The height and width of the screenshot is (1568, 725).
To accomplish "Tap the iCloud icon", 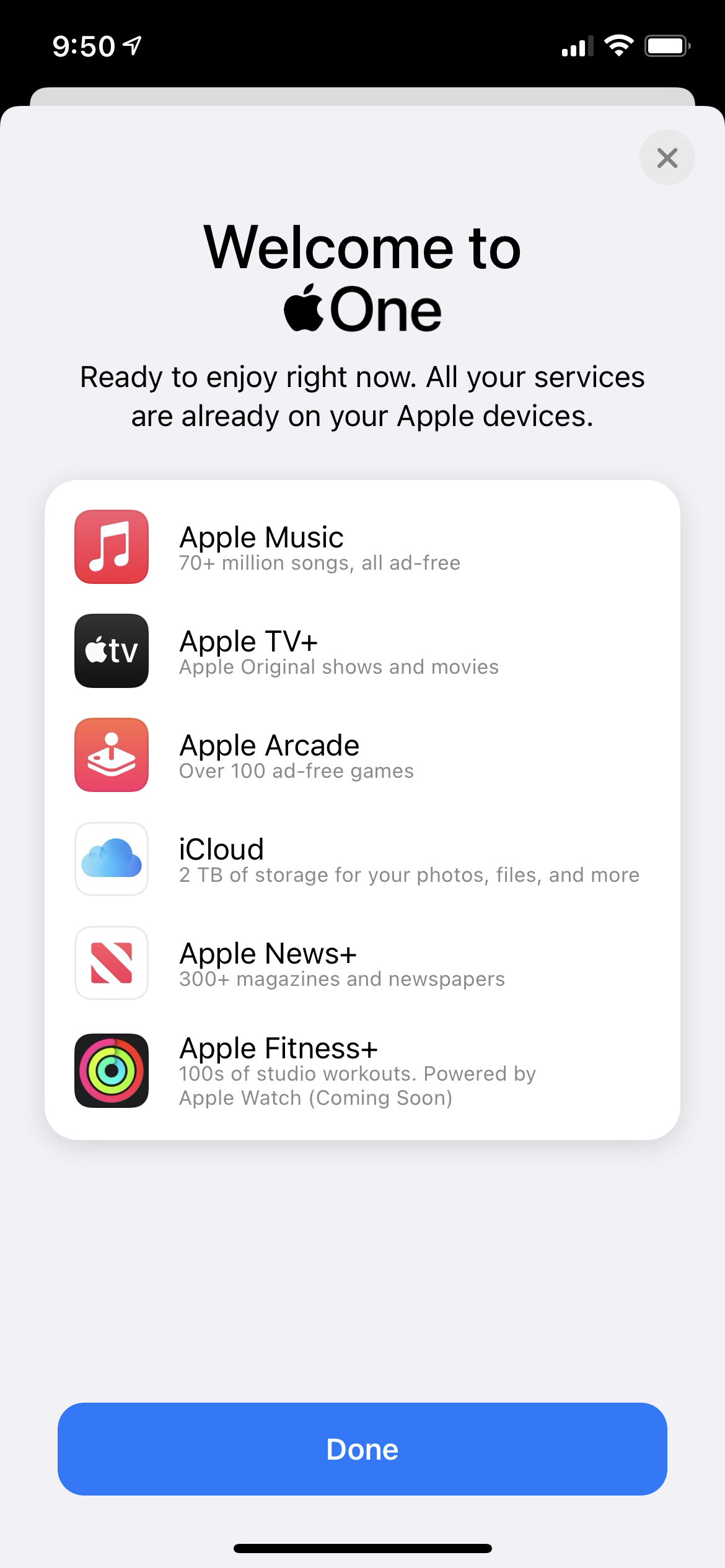I will pos(111,860).
